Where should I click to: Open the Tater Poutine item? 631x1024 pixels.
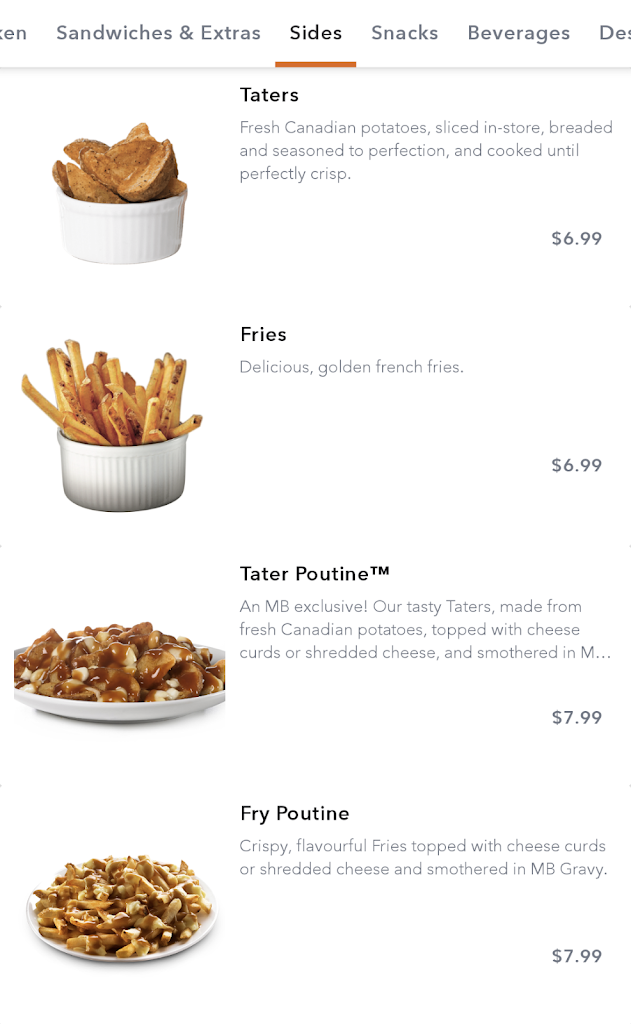tap(314, 574)
